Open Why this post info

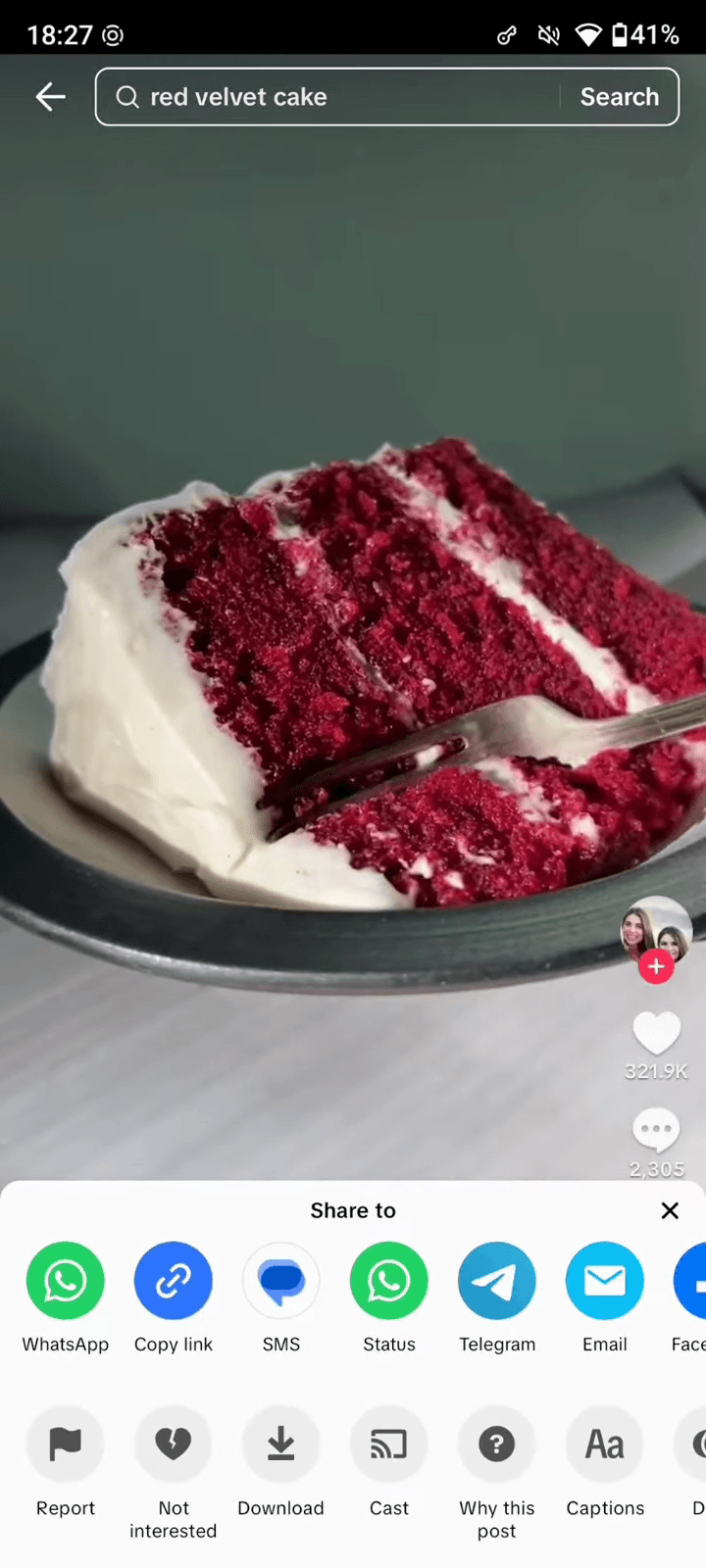tap(497, 1445)
